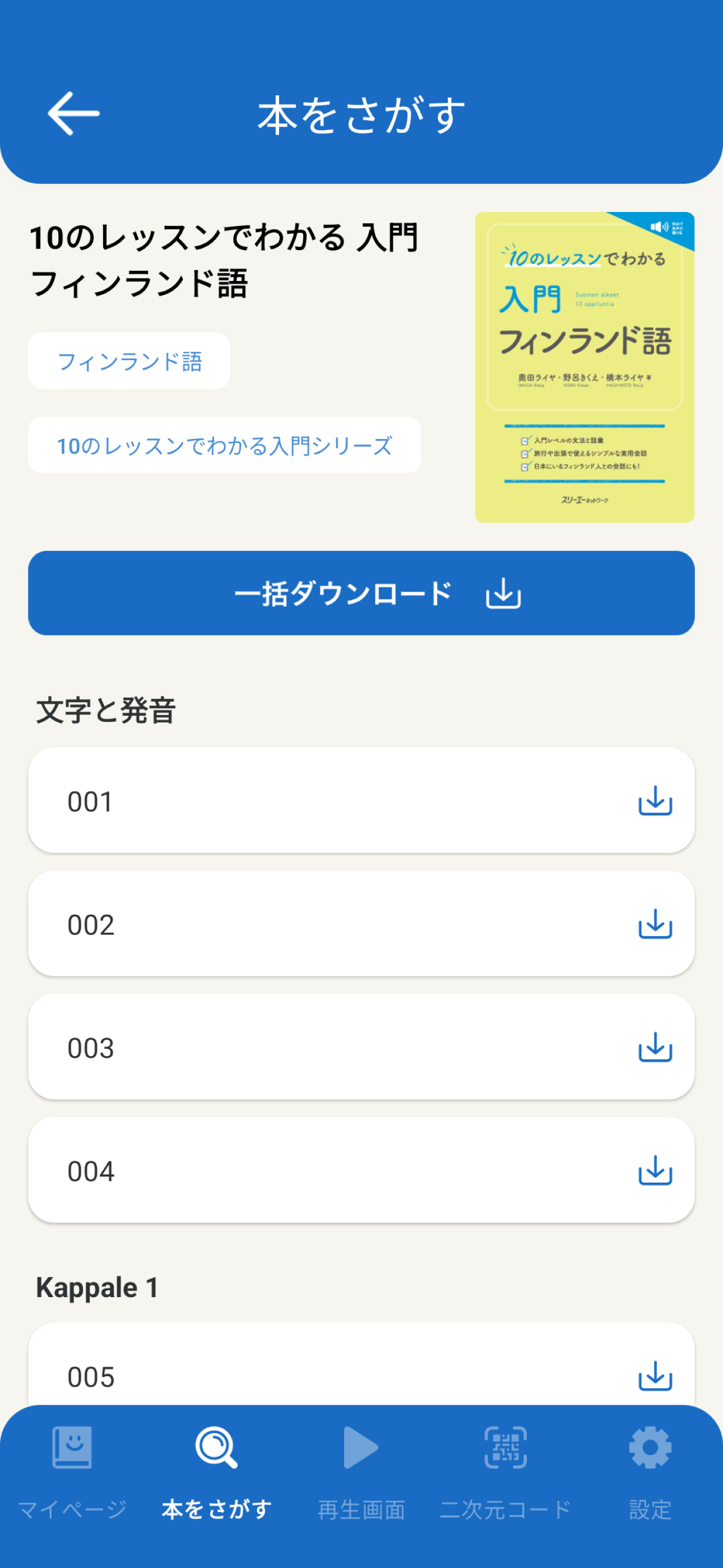Image resolution: width=723 pixels, height=1568 pixels.
Task: Download track 003
Action: tap(655, 1047)
